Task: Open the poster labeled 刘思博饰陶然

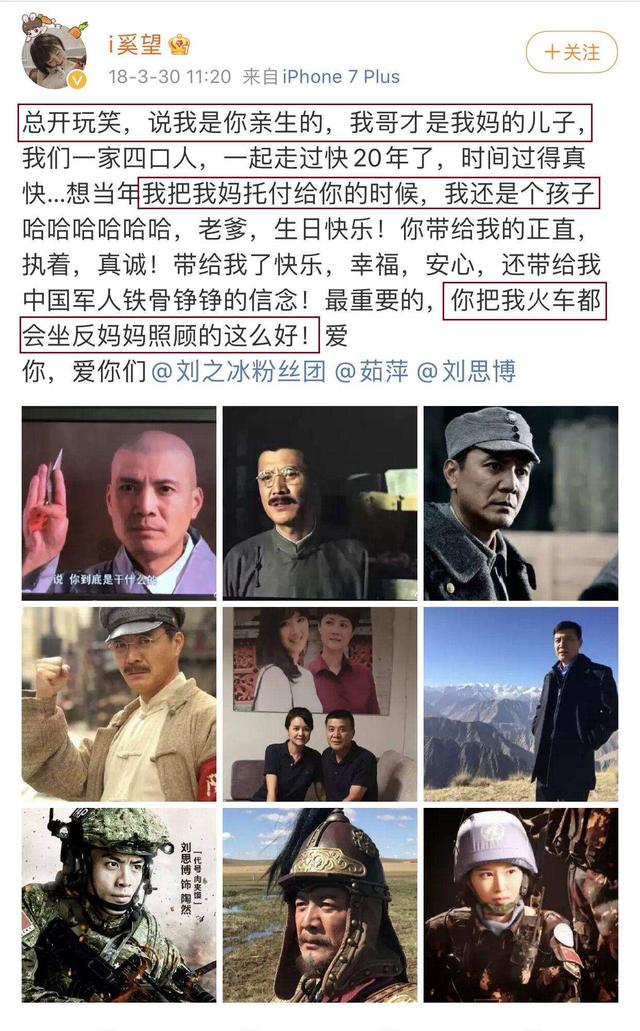Action: 119,905
